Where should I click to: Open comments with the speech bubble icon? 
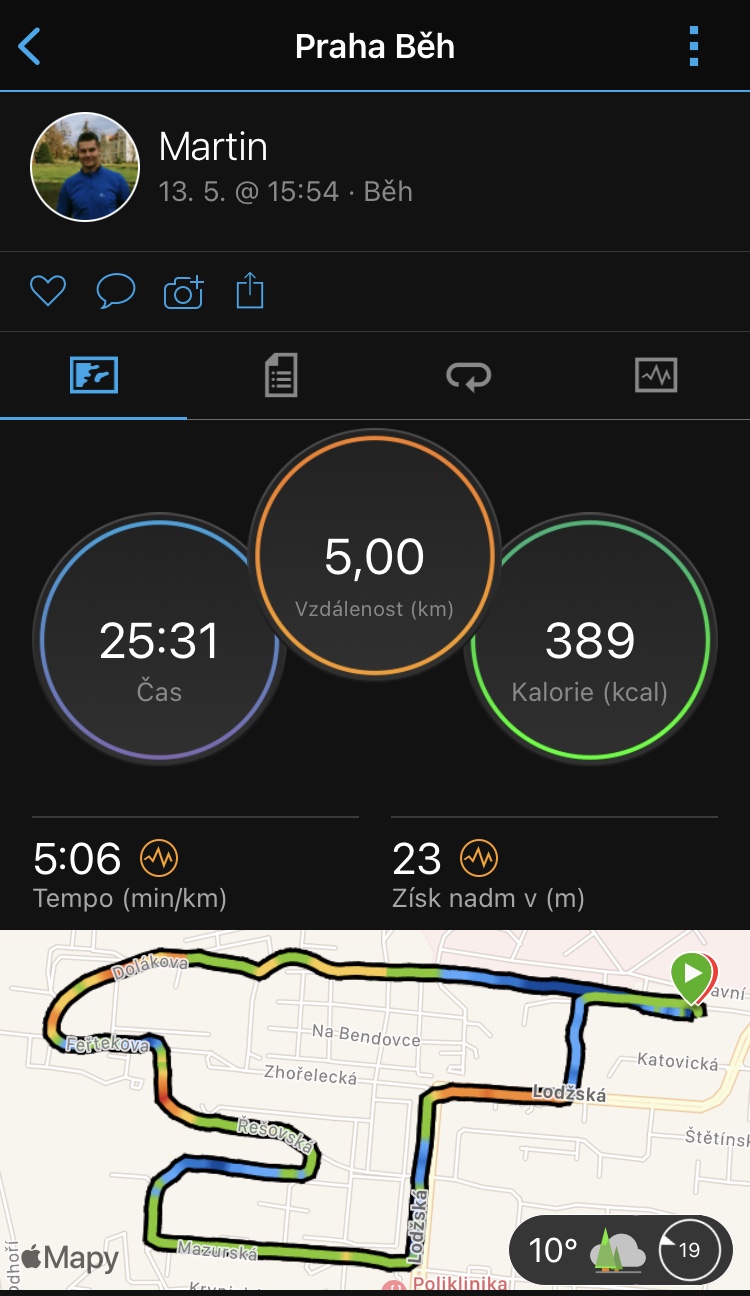click(116, 291)
